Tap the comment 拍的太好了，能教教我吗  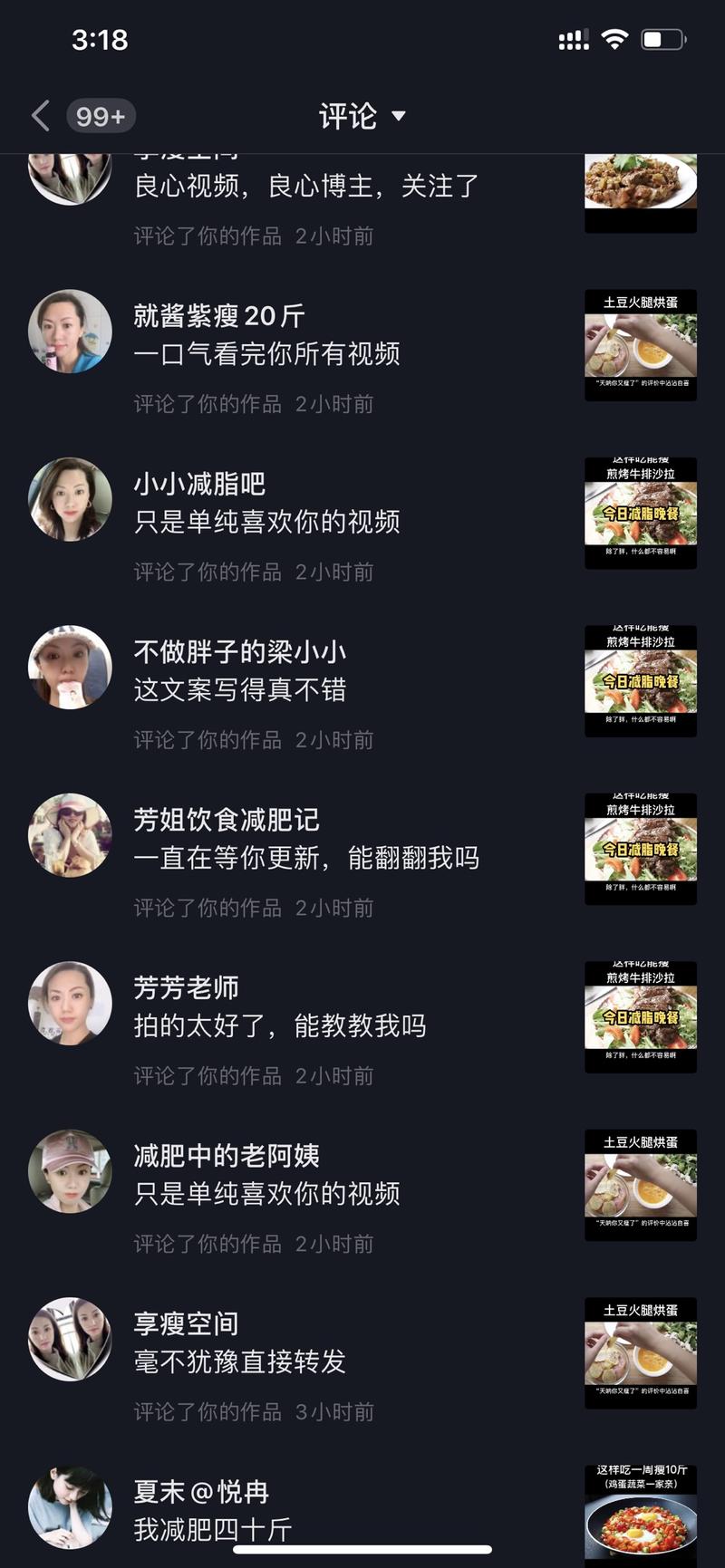[x=279, y=1026]
